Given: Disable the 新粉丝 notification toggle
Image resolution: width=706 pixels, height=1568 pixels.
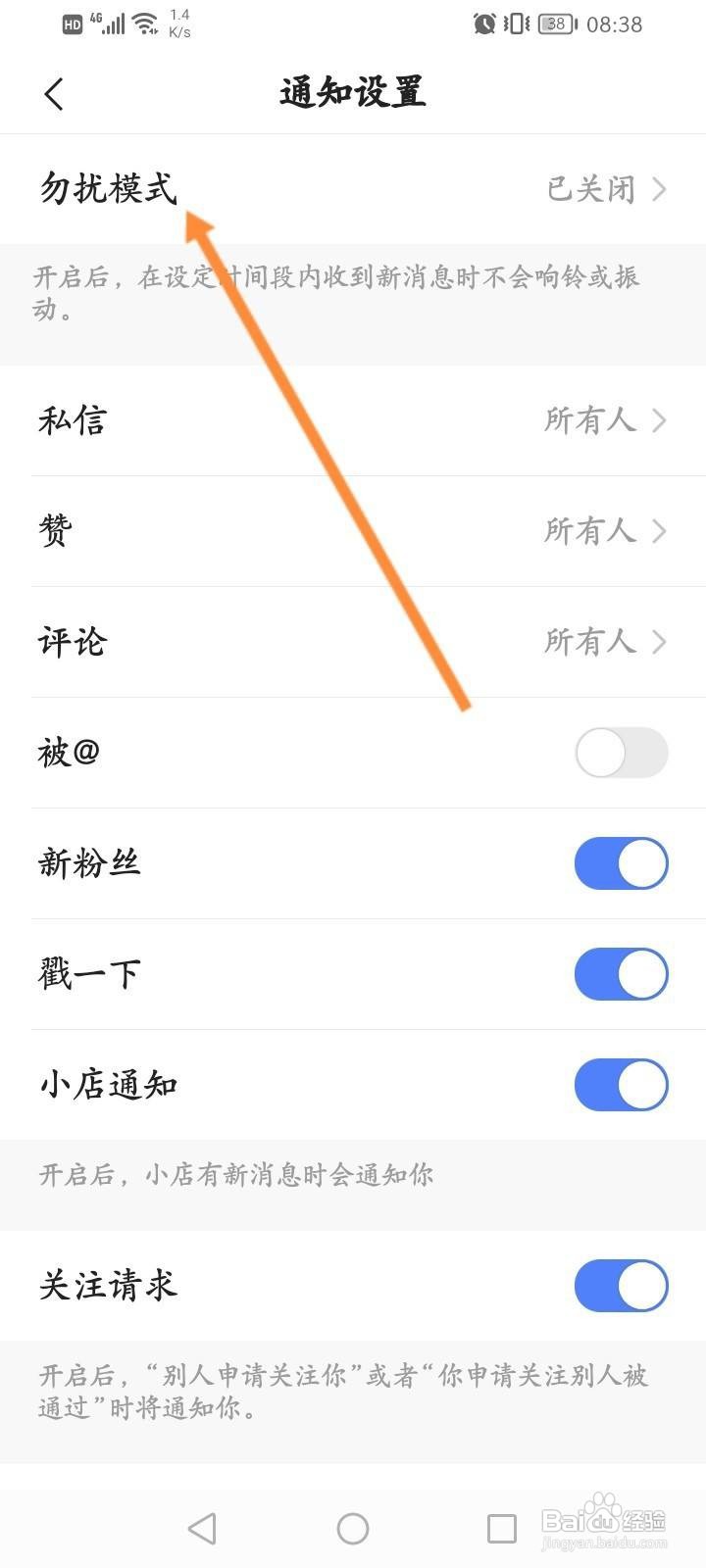Looking at the screenshot, I should click(x=621, y=863).
